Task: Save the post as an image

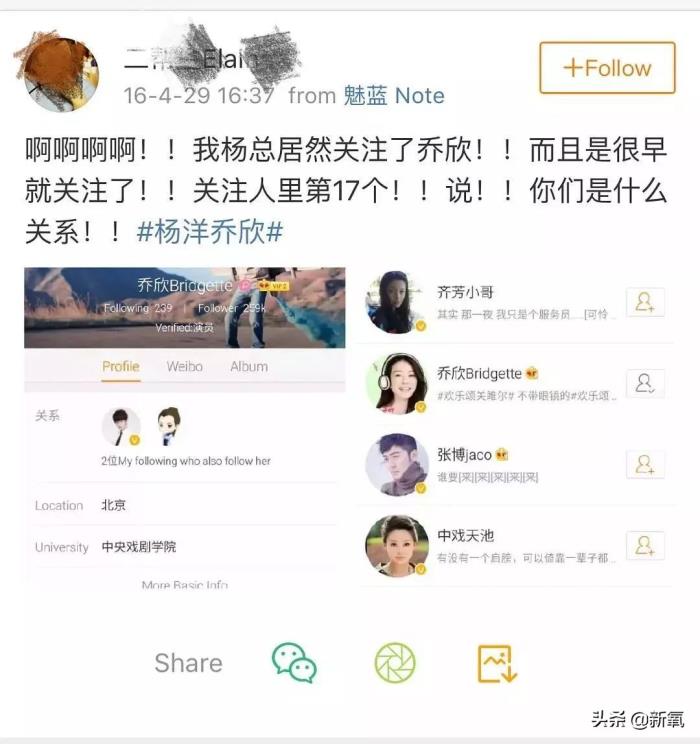Action: (x=496, y=662)
